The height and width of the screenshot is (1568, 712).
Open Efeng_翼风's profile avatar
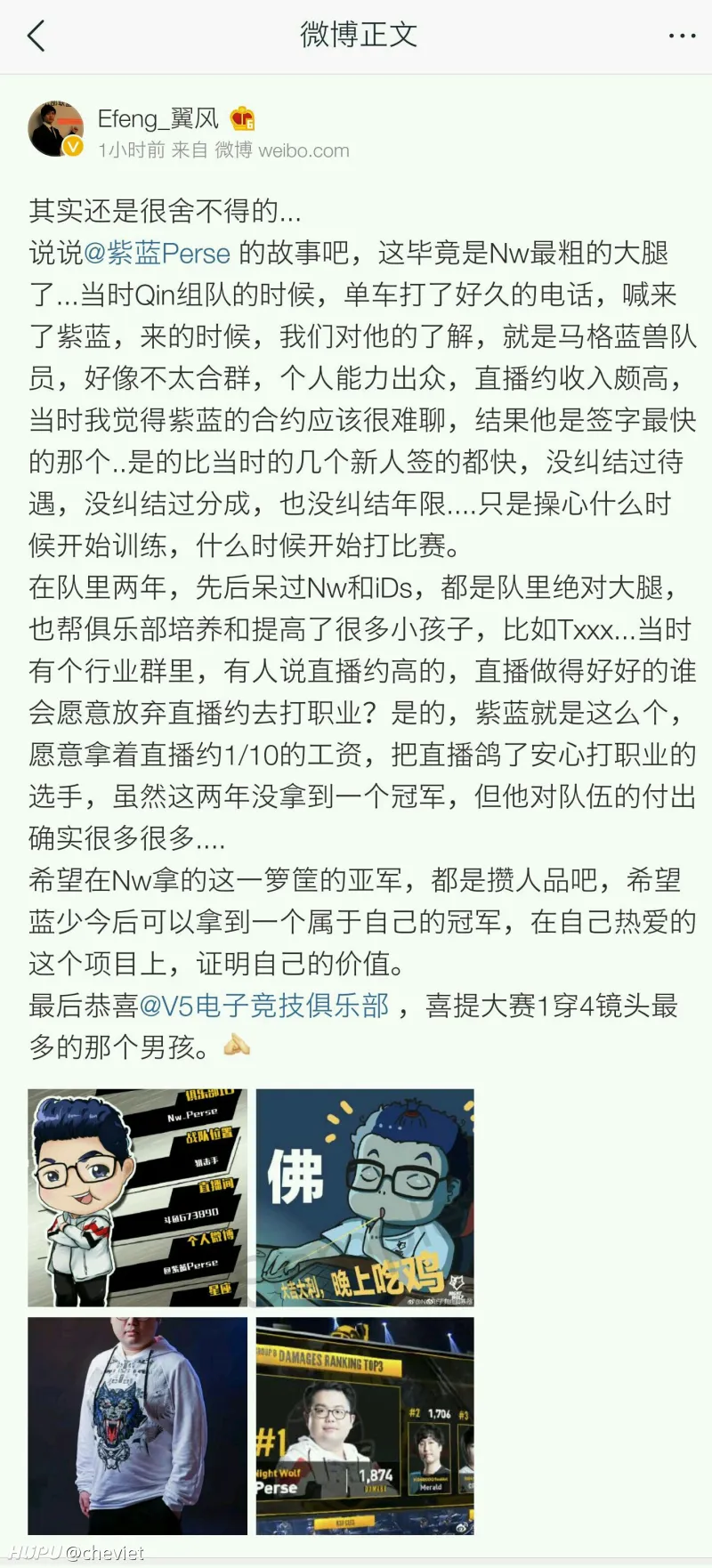(x=57, y=129)
